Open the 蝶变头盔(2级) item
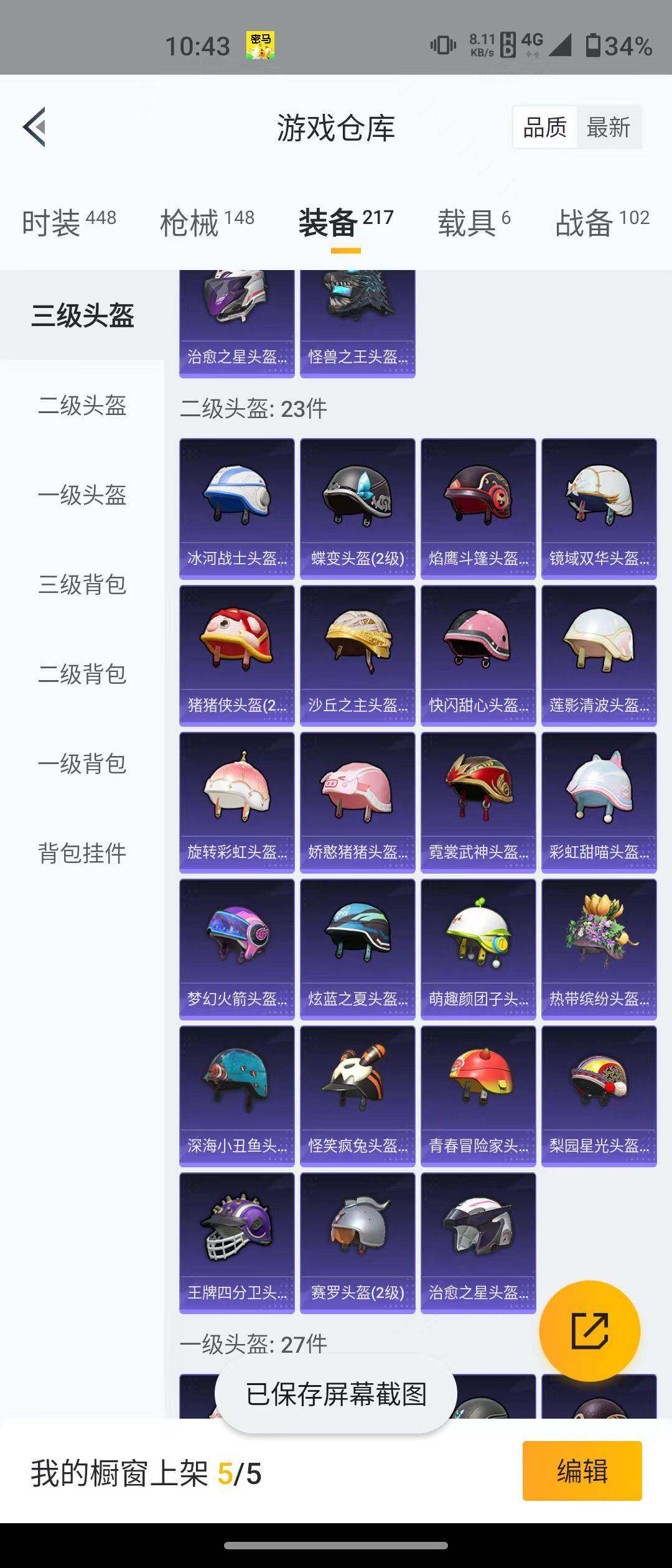The height and width of the screenshot is (1568, 672). click(x=358, y=508)
